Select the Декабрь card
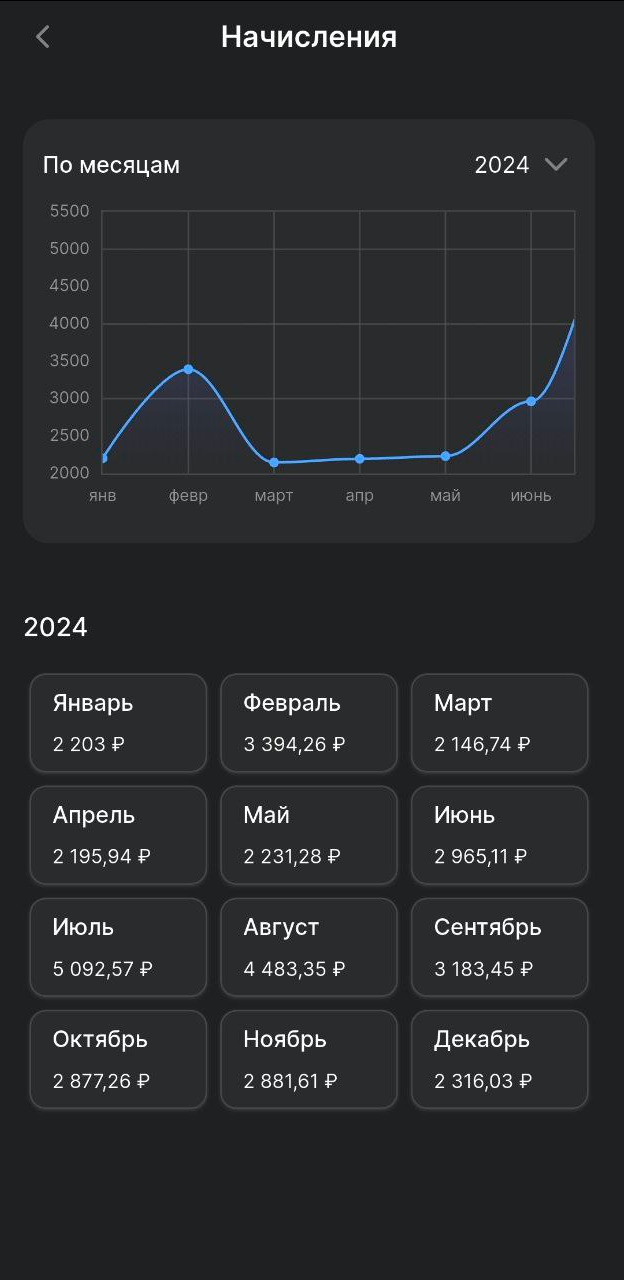 pos(500,1059)
